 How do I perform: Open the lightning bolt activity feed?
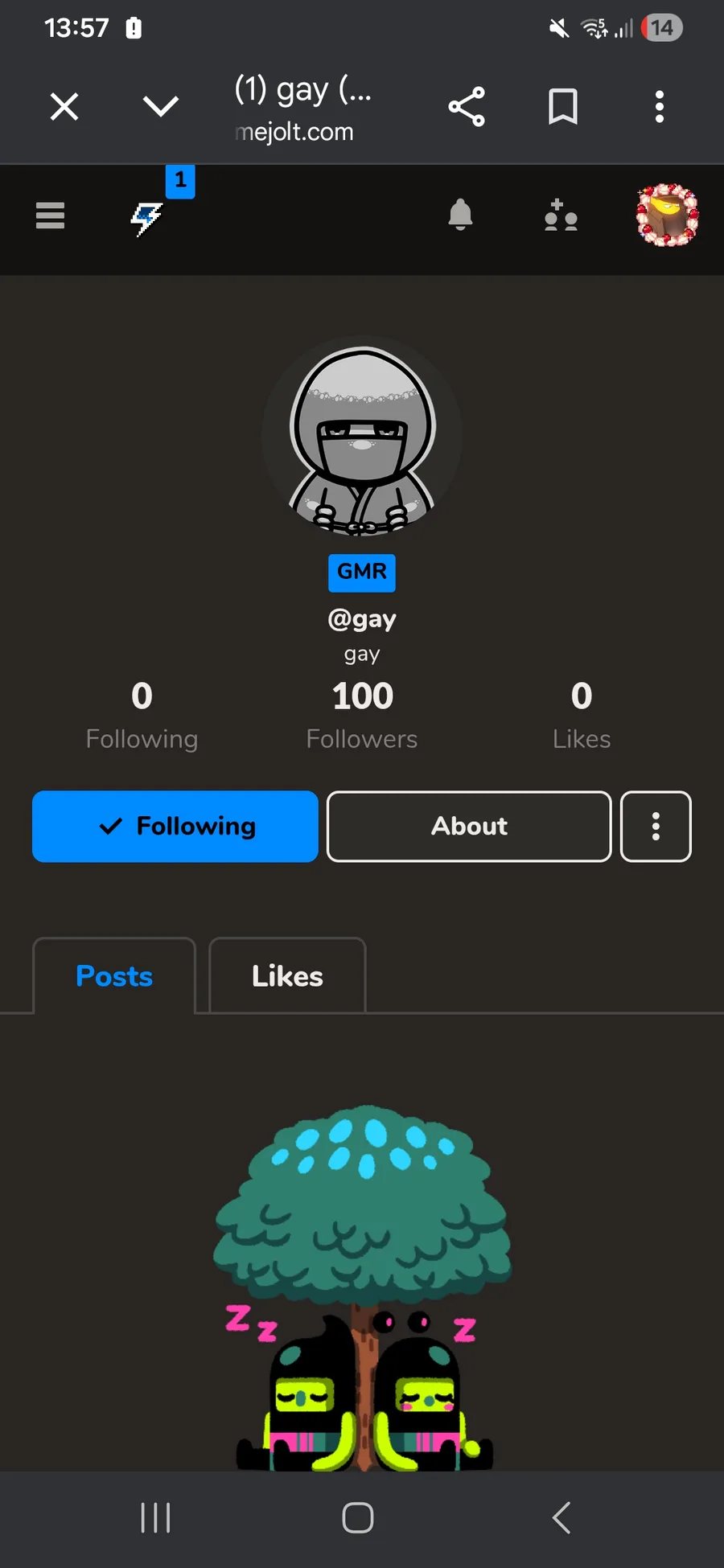[147, 217]
